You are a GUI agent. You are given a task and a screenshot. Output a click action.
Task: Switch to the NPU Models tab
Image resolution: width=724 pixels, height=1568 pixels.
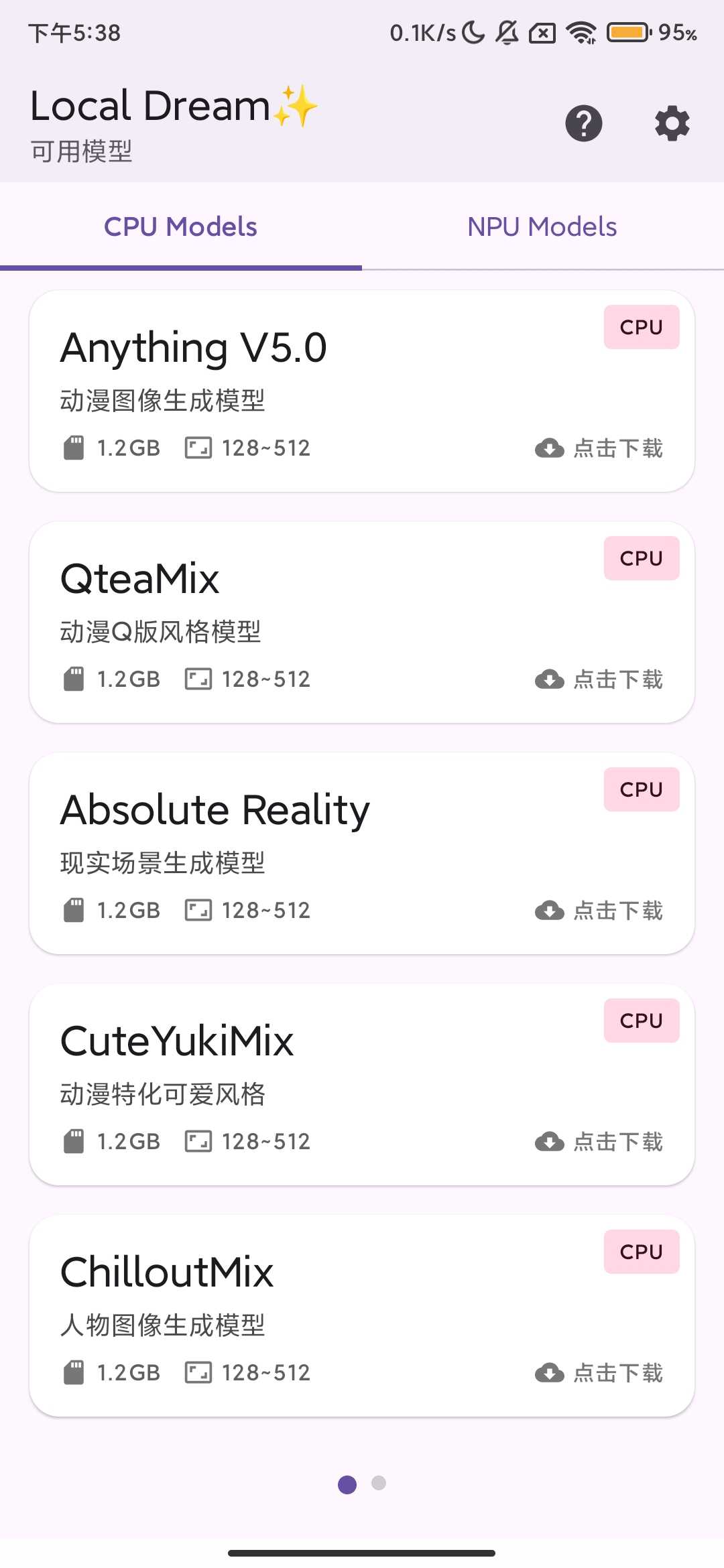[542, 227]
